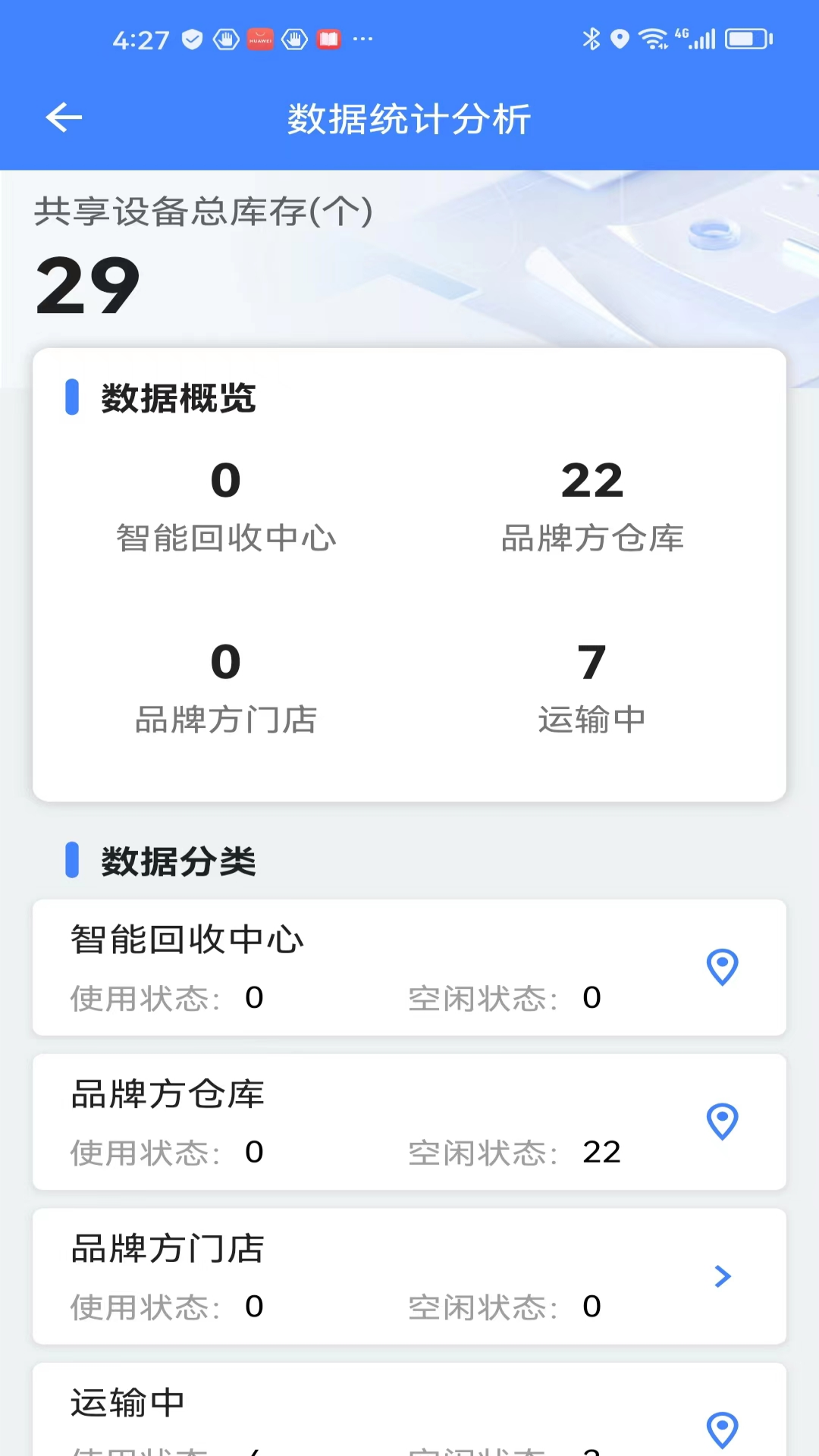Open location pin for 智能回收中心
819x1456 pixels.
(722, 967)
